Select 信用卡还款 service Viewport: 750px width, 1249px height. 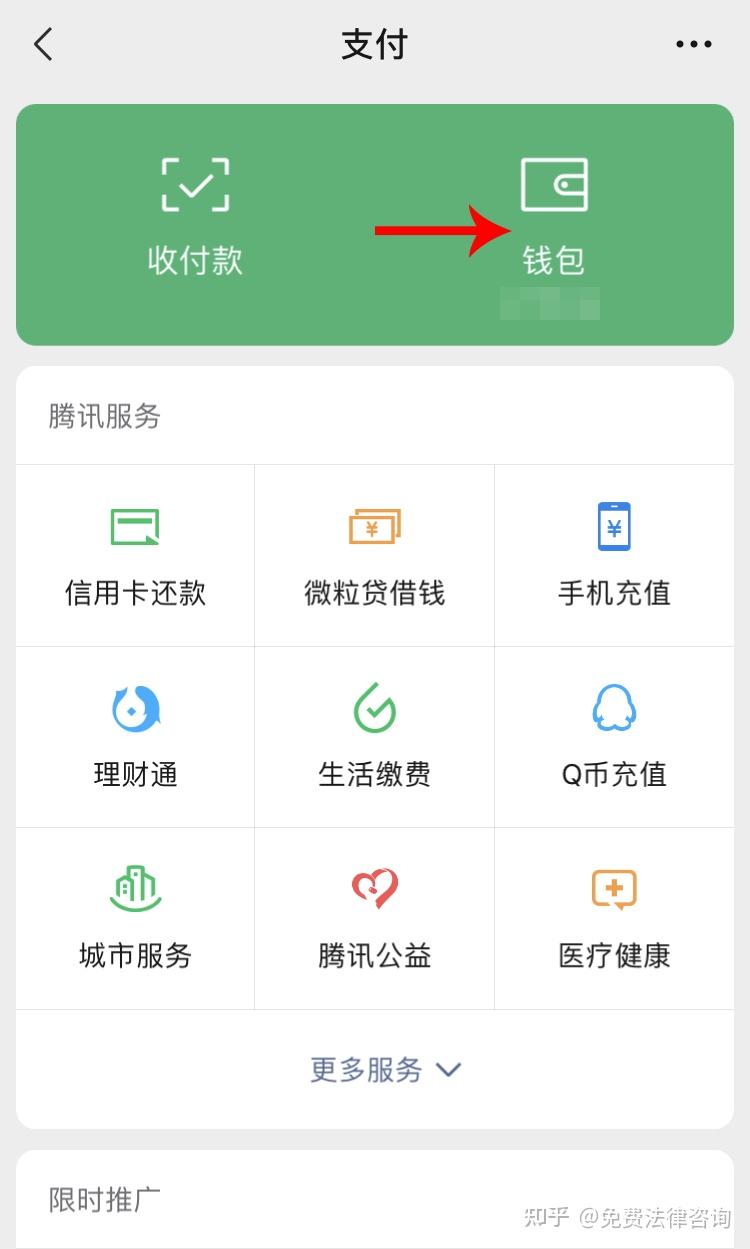coord(135,555)
